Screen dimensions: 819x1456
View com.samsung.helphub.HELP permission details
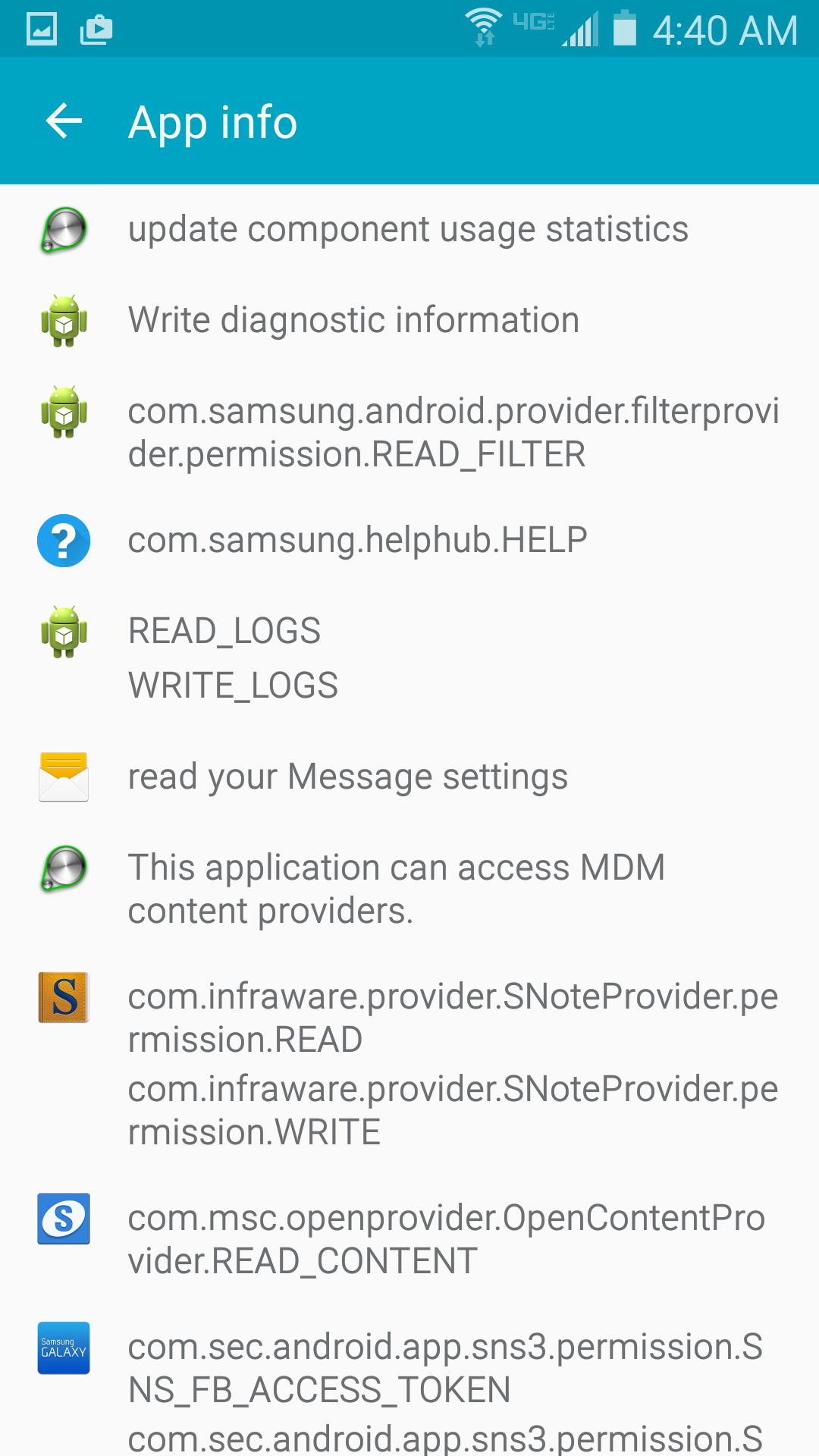pos(357,541)
